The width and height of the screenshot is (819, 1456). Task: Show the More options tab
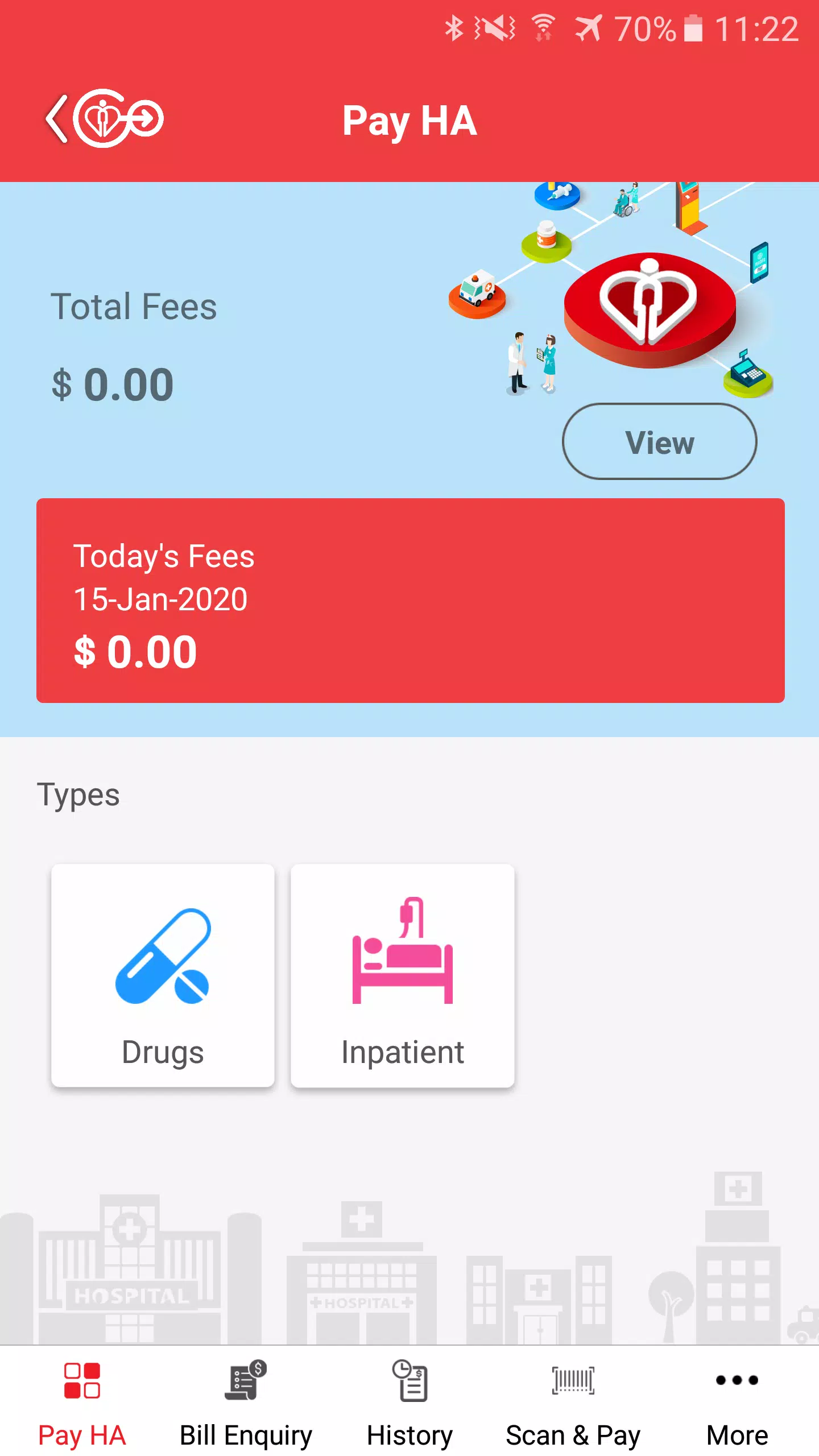(737, 1403)
